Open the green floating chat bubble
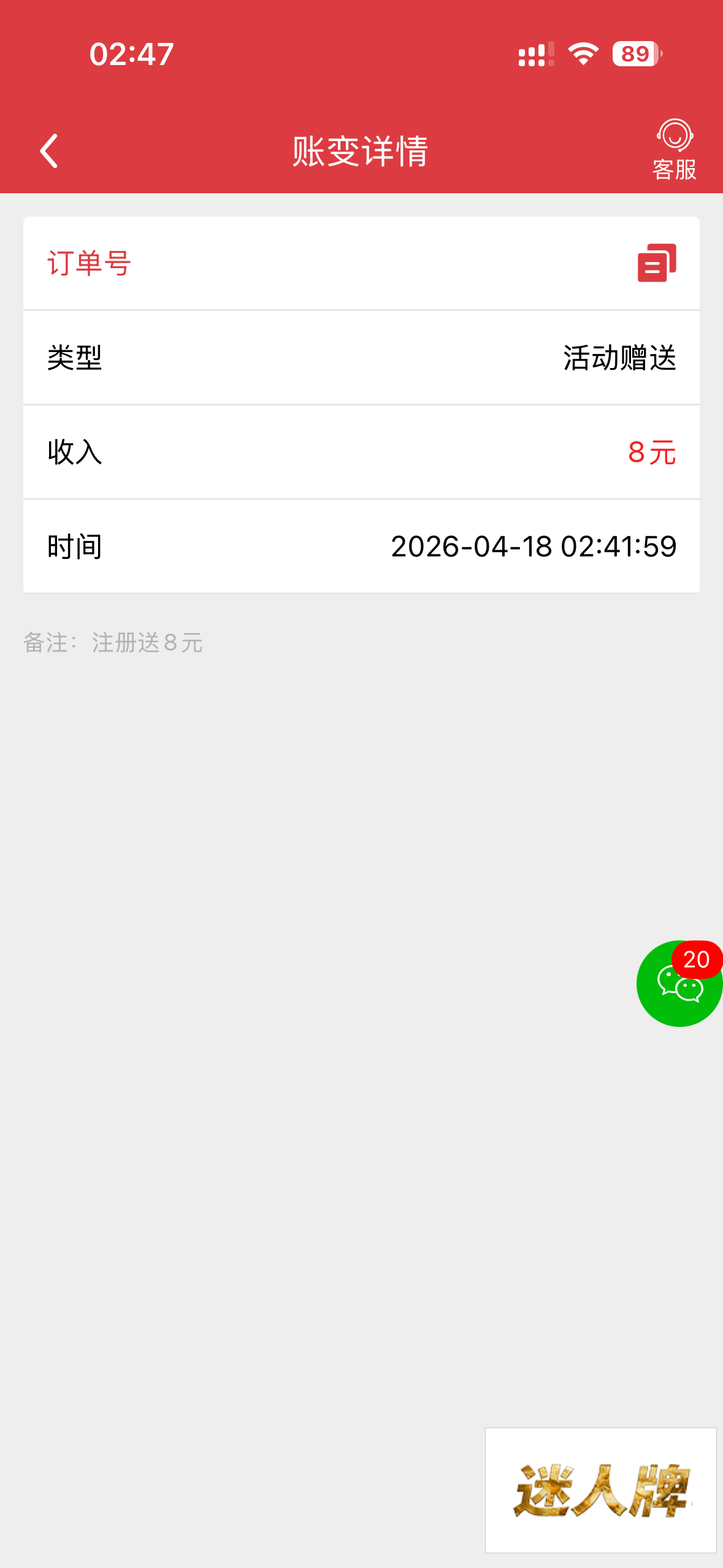Screen dimensions: 723x1568 click(x=678, y=984)
